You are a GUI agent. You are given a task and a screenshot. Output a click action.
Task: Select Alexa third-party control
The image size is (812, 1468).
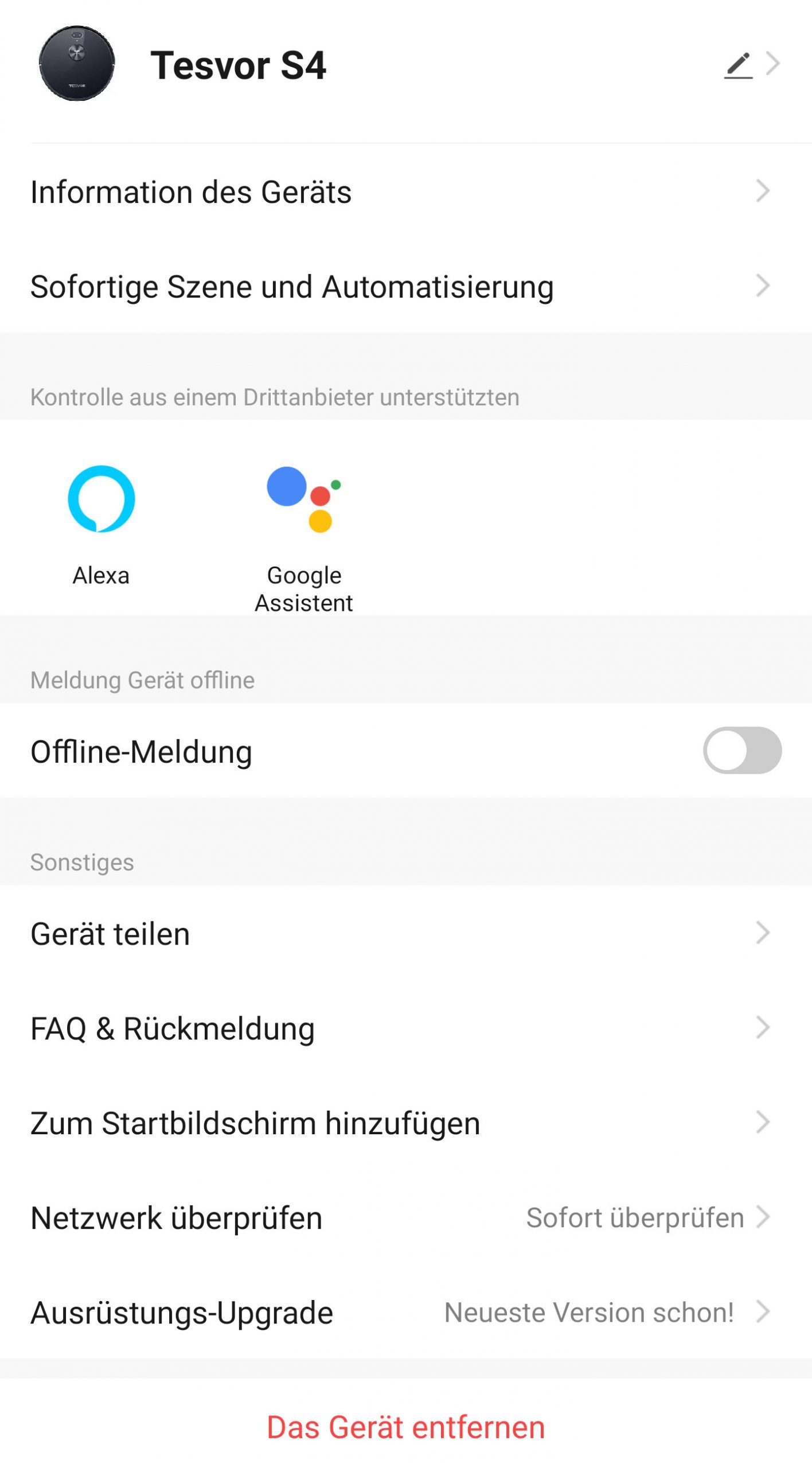pos(101,525)
